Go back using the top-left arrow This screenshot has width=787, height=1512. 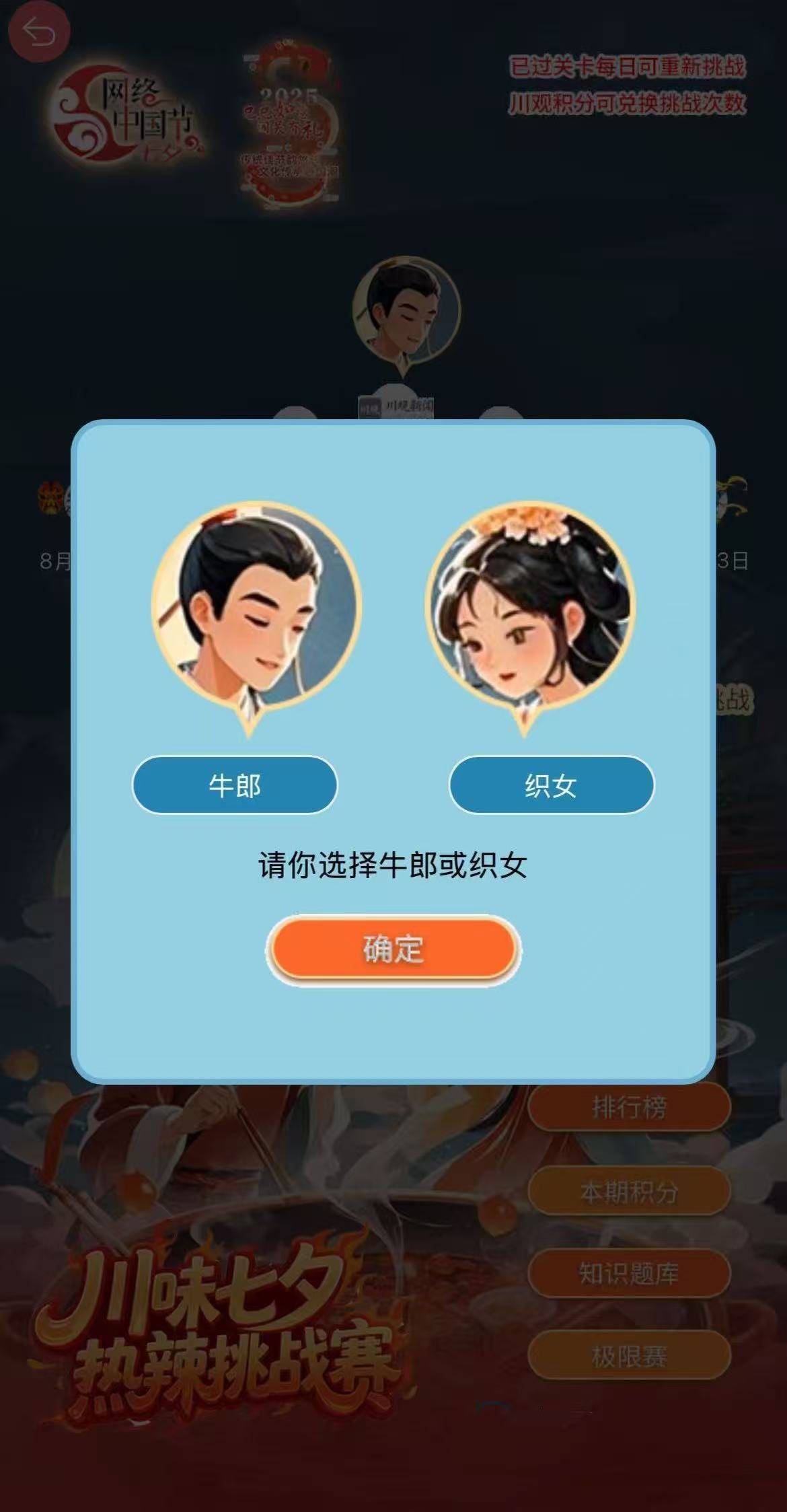[39, 32]
